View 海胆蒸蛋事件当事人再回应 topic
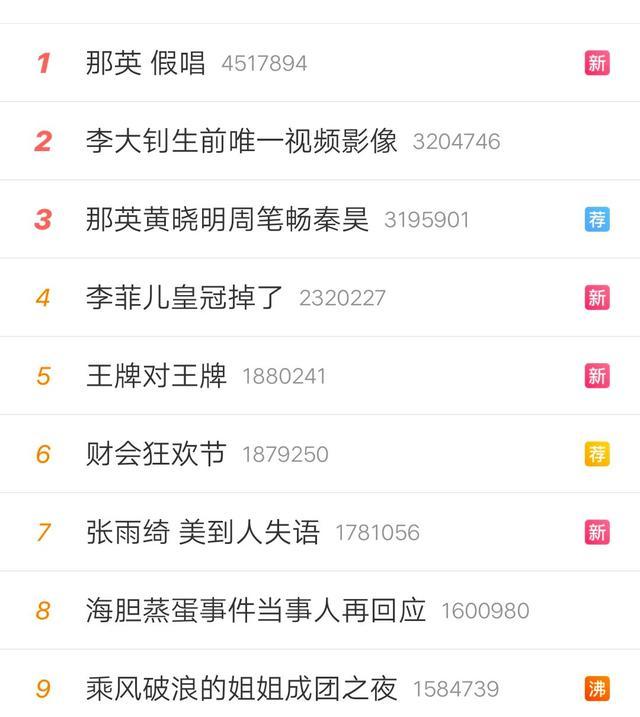The width and height of the screenshot is (640, 717). [256, 610]
